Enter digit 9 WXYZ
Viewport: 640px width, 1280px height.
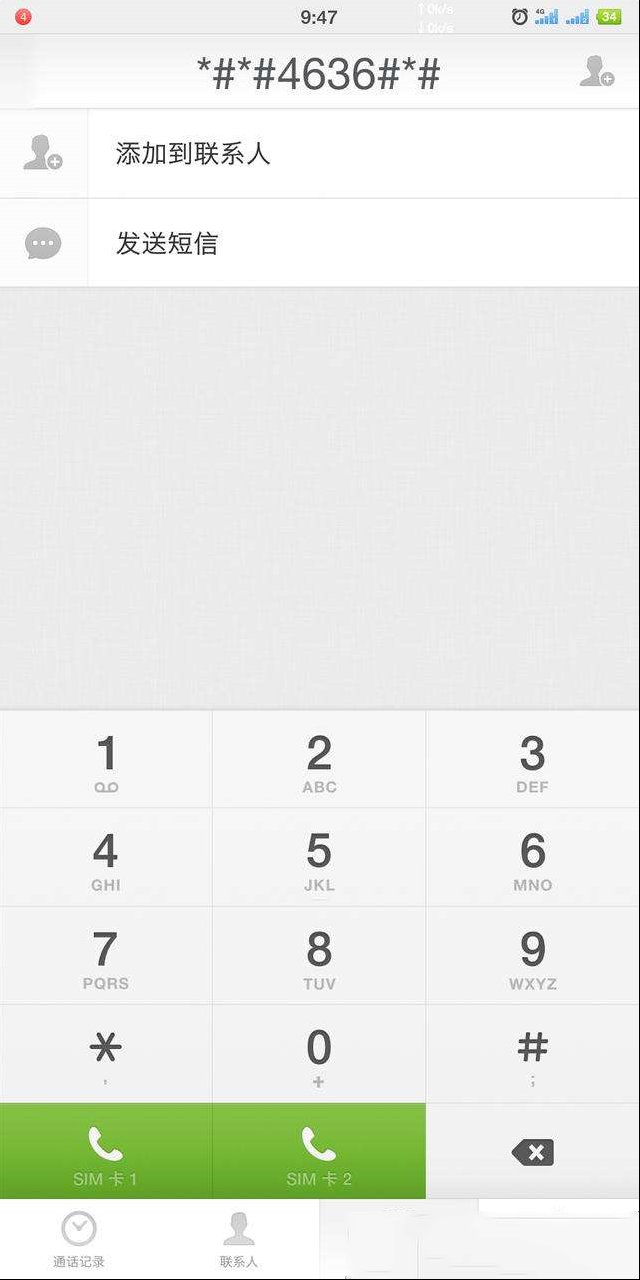[x=533, y=956]
